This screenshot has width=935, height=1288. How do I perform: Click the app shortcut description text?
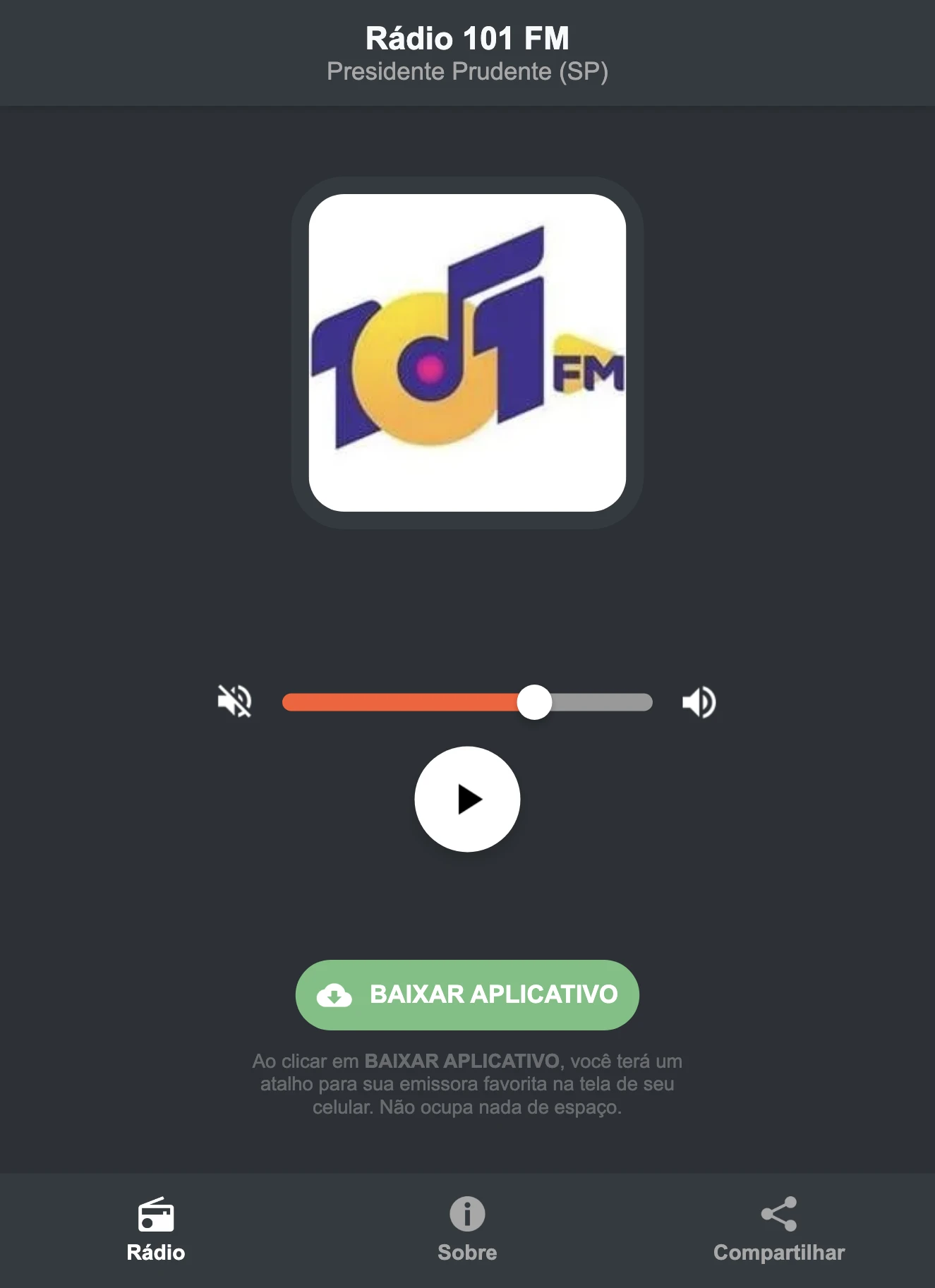pyautogui.click(x=467, y=1082)
